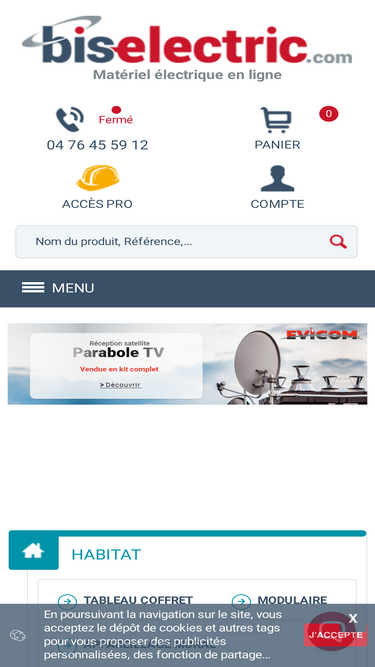This screenshot has width=375, height=667.
Task: Open the Parabole TV banner
Action: coord(188,364)
